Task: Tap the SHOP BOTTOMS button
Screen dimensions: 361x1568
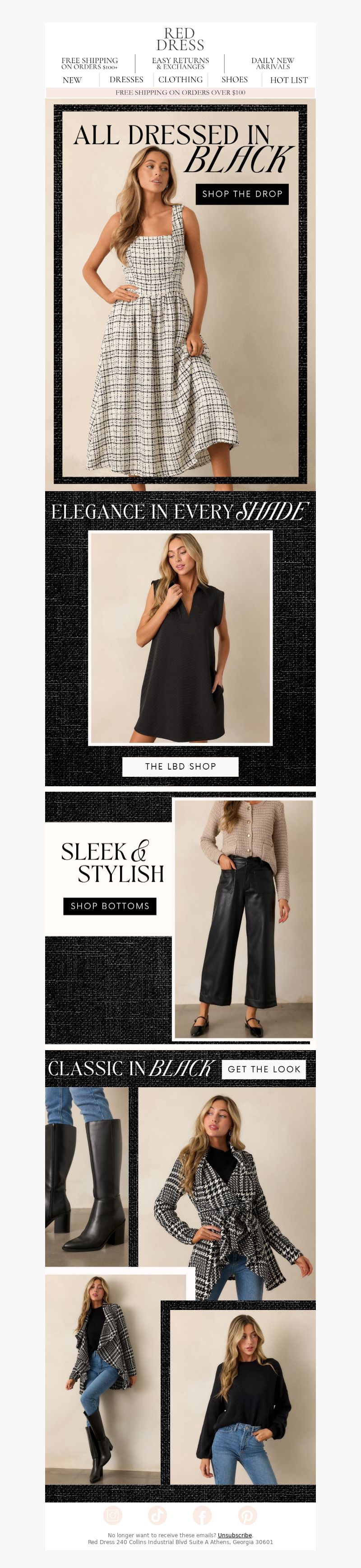Action: (110, 906)
